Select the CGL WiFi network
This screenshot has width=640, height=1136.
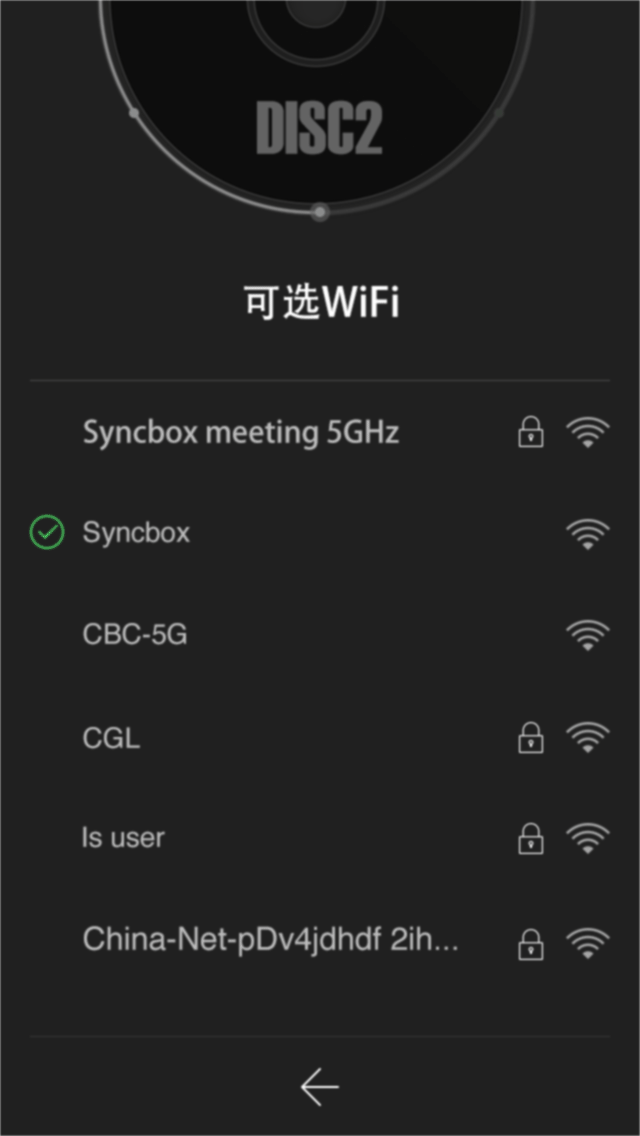[x=320, y=738]
